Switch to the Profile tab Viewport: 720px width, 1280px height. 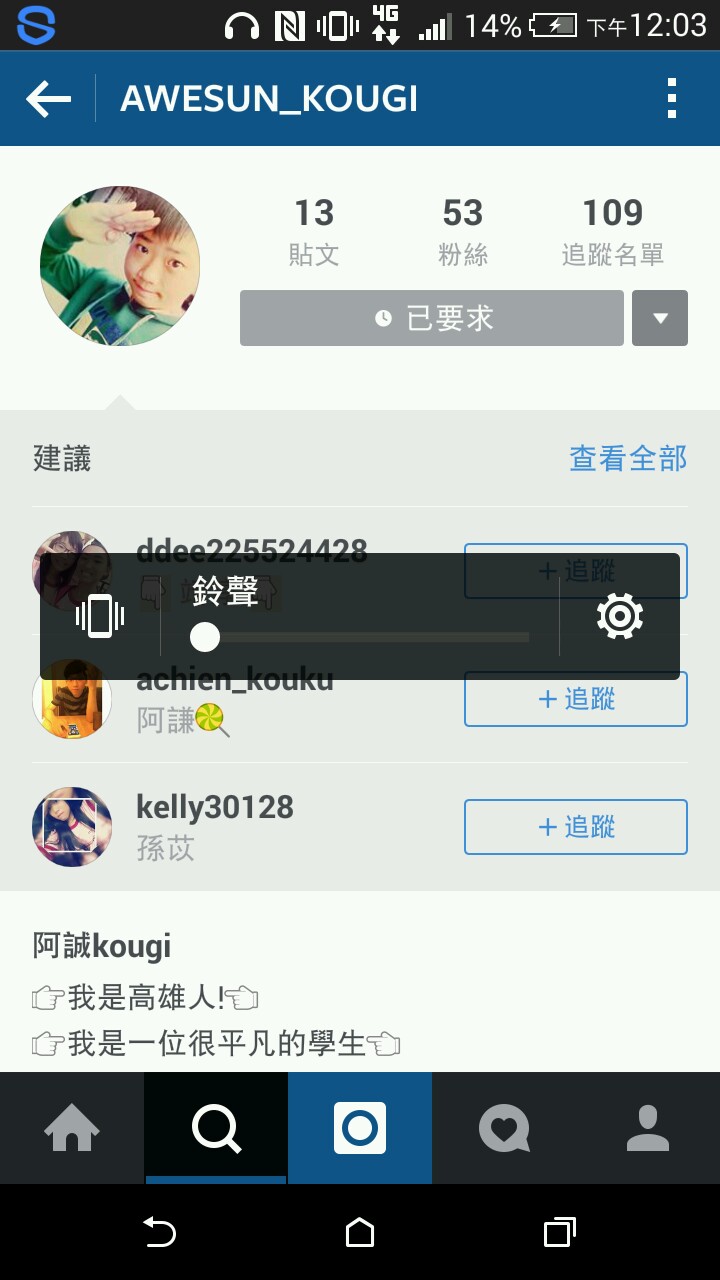648,1128
